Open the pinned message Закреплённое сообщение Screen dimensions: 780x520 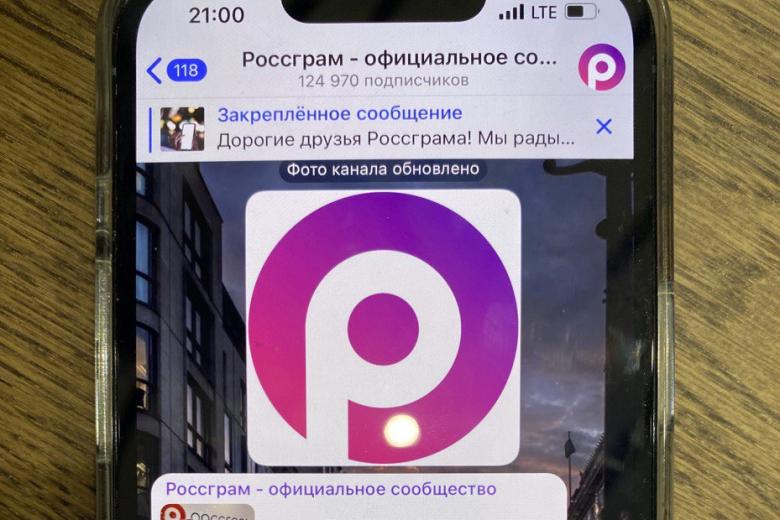coord(395,127)
